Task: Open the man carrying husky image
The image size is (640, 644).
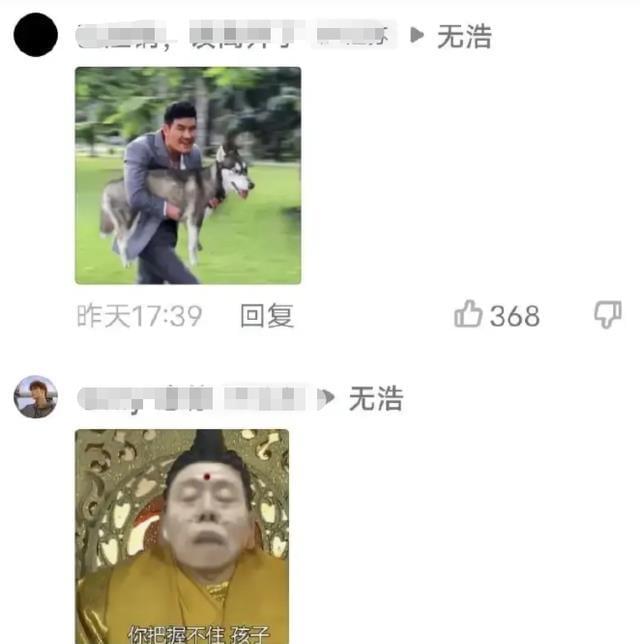Action: pyautogui.click(x=188, y=176)
